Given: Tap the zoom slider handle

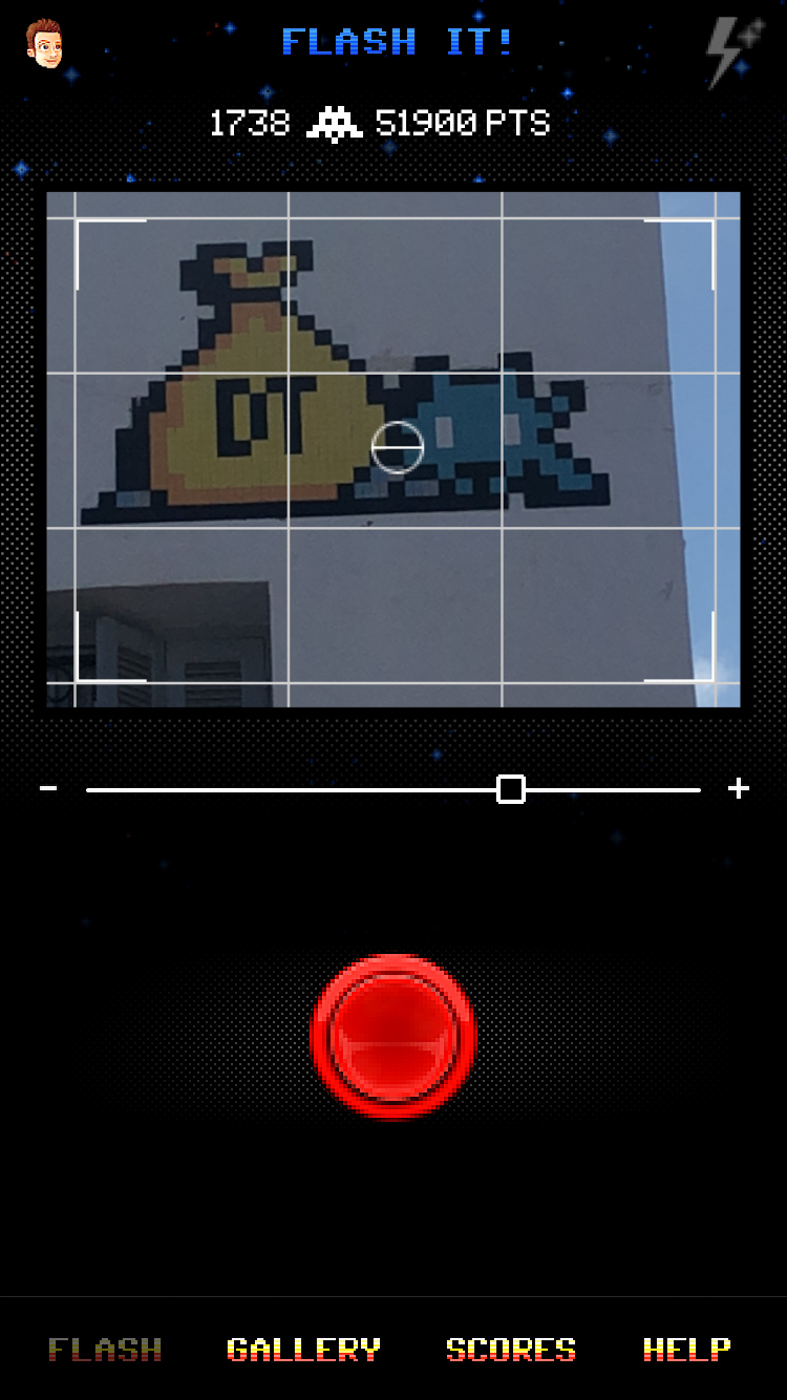Looking at the screenshot, I should (511, 789).
